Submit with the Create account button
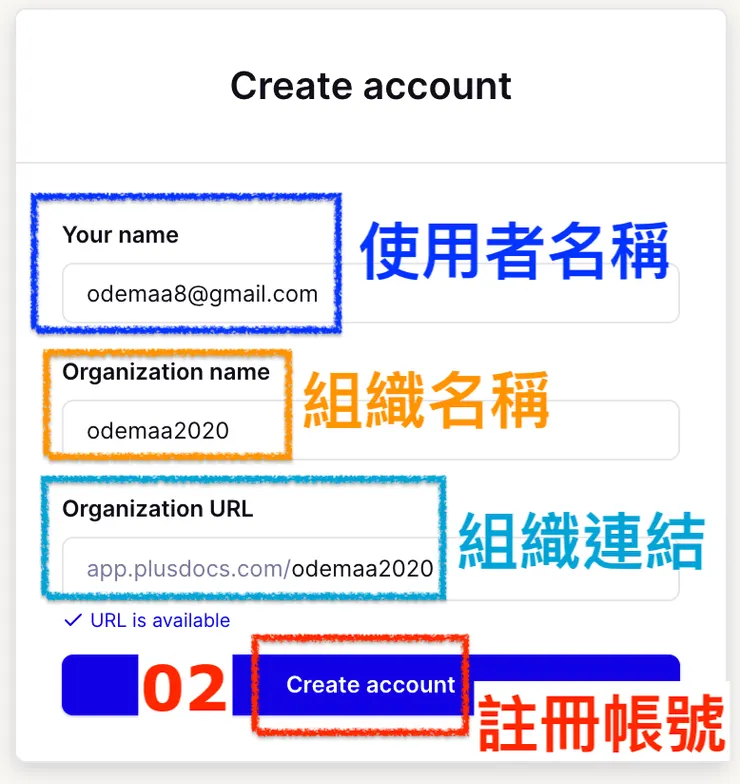This screenshot has height=784, width=740. [370, 685]
